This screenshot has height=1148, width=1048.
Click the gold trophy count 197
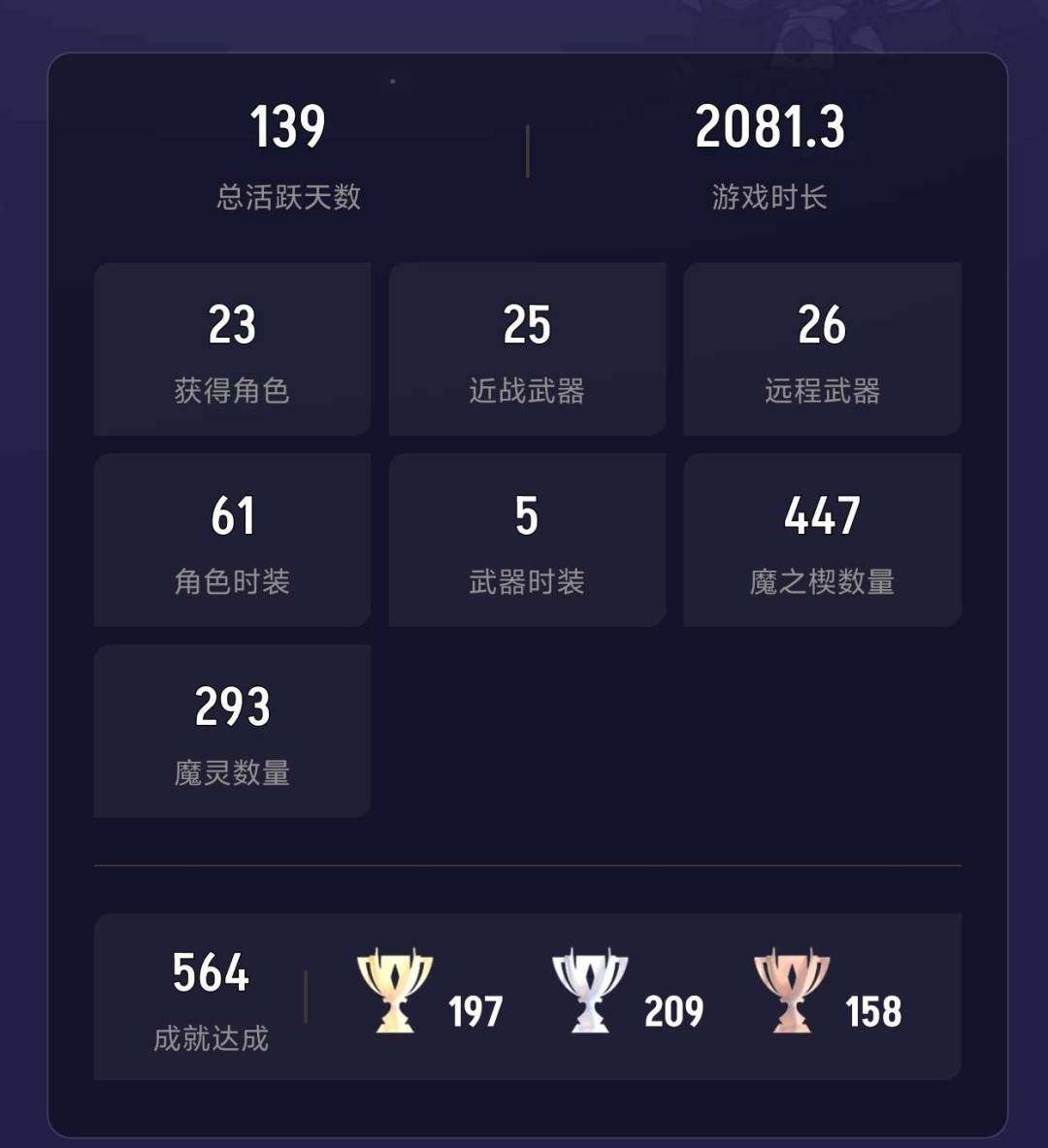point(476,1012)
